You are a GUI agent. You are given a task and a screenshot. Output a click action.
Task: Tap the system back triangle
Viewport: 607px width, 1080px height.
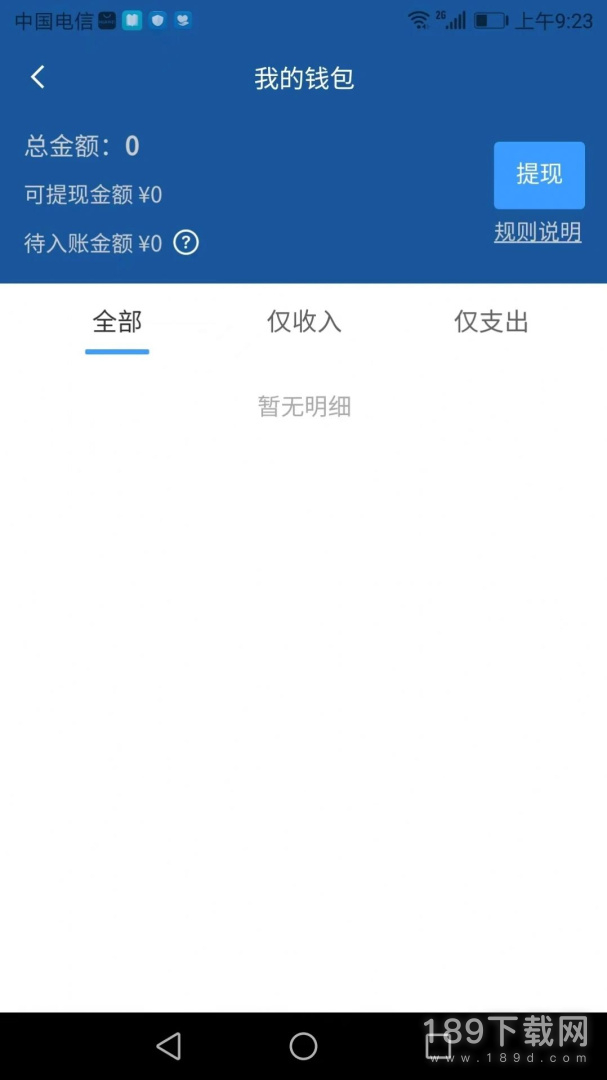pos(169,1046)
